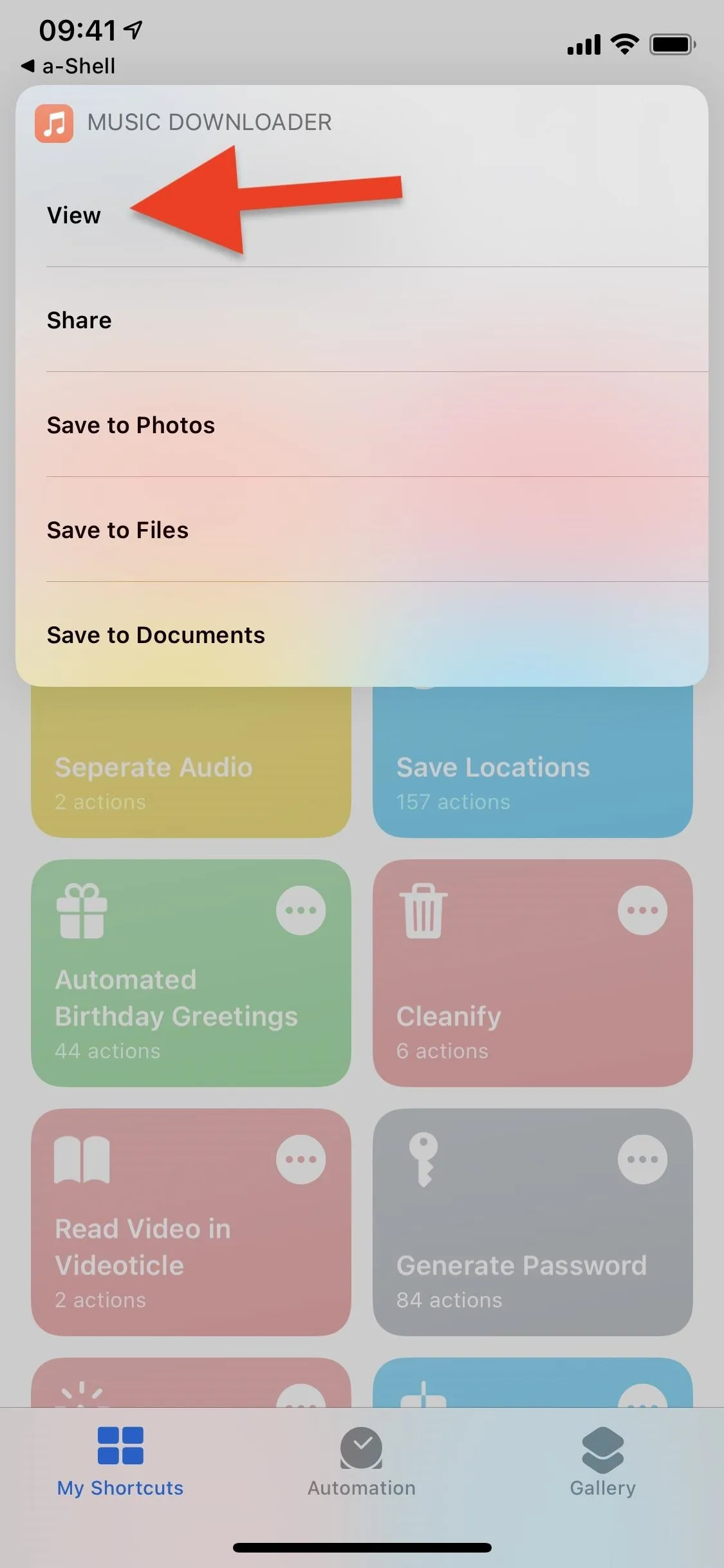Select View in Music Downloader menu

(362, 215)
